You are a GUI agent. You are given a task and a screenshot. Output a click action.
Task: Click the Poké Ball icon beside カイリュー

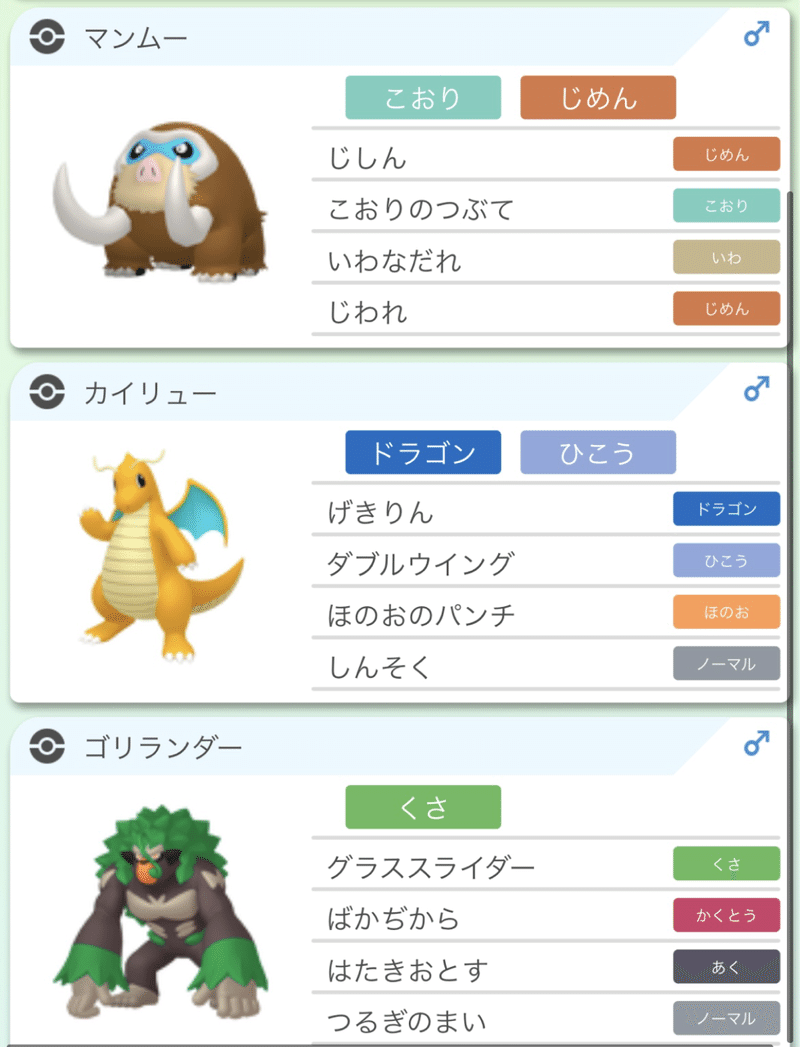point(47,392)
